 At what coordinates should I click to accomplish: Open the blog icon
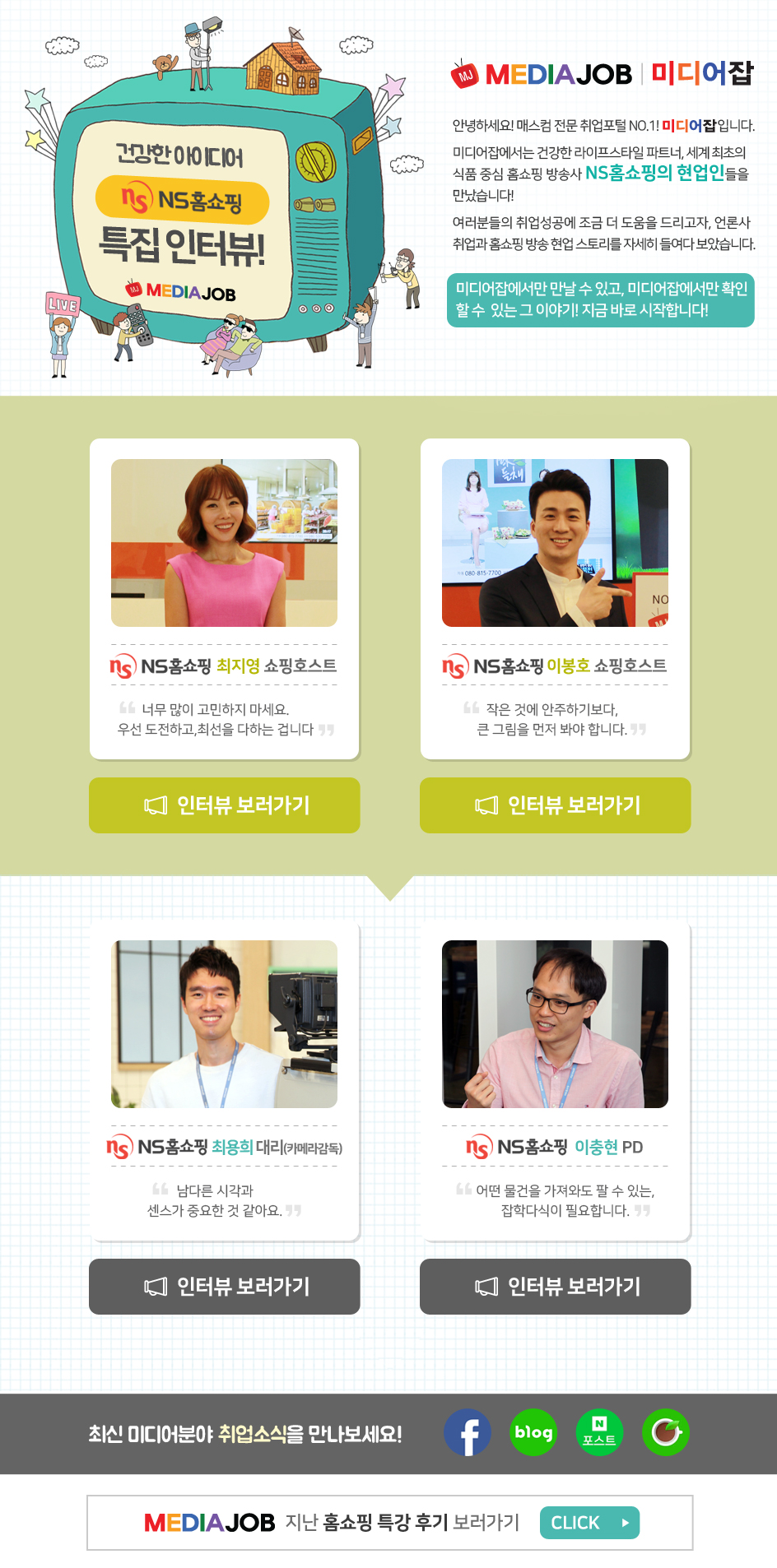click(533, 1432)
